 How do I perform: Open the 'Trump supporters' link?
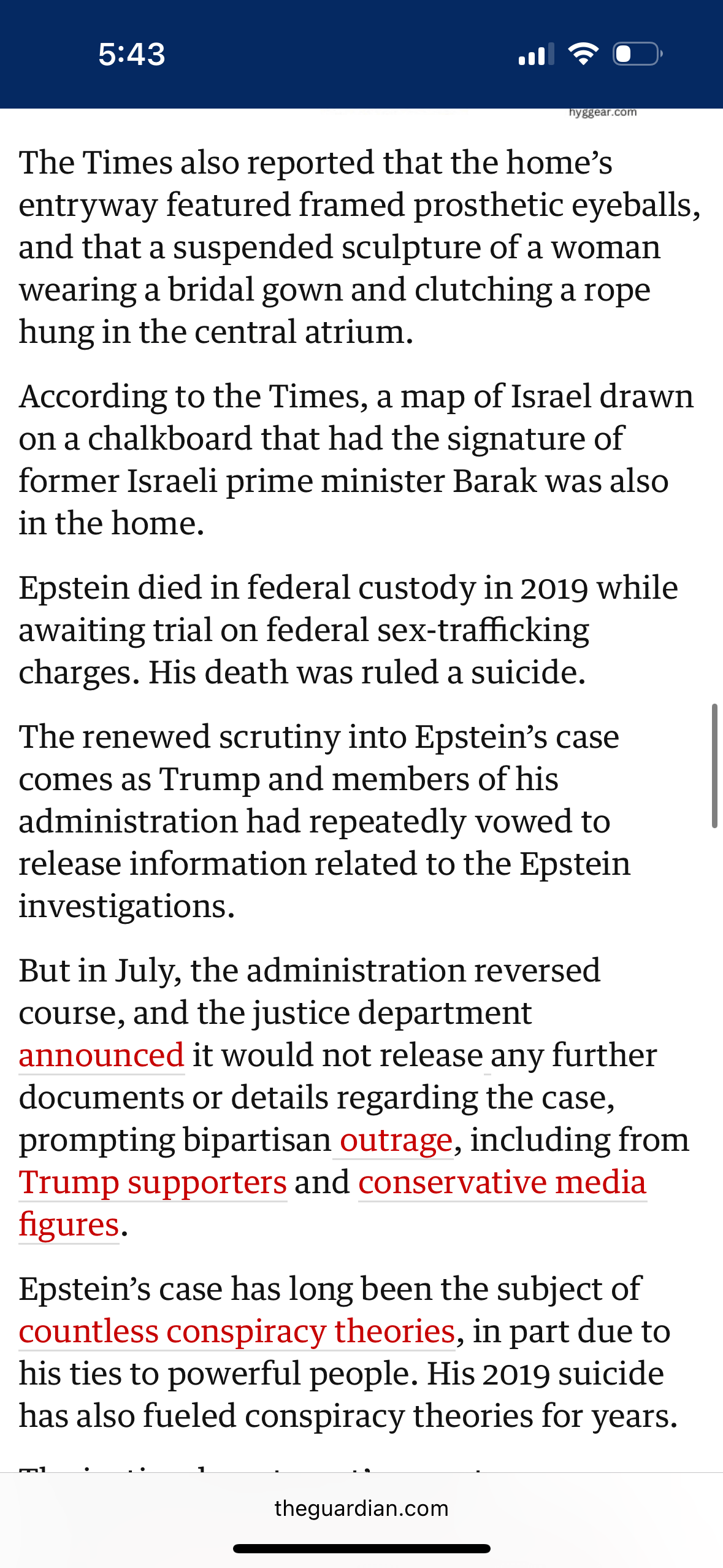[x=153, y=1182]
